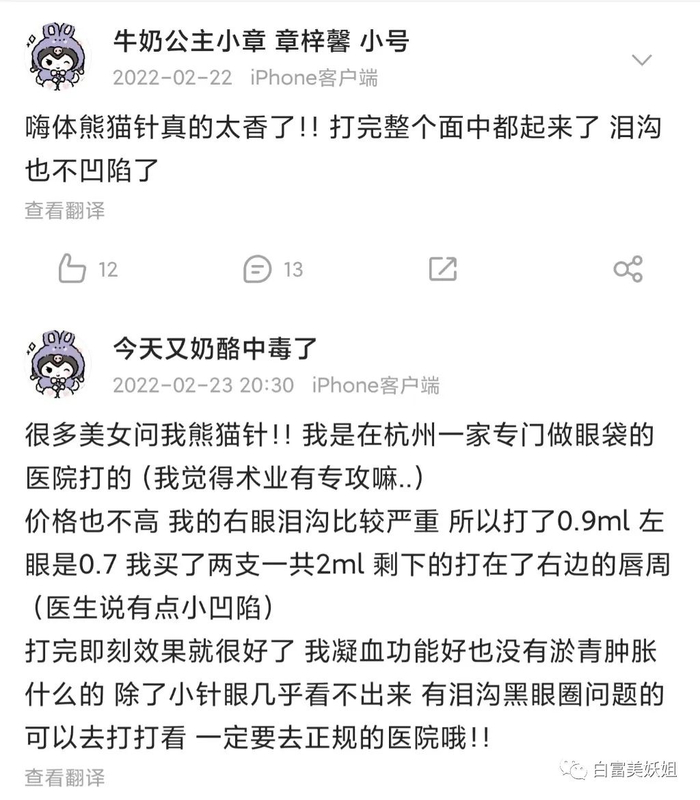Open the username 今天又奶酪中毒了
Screen dimensions: 700x800
click(215, 348)
